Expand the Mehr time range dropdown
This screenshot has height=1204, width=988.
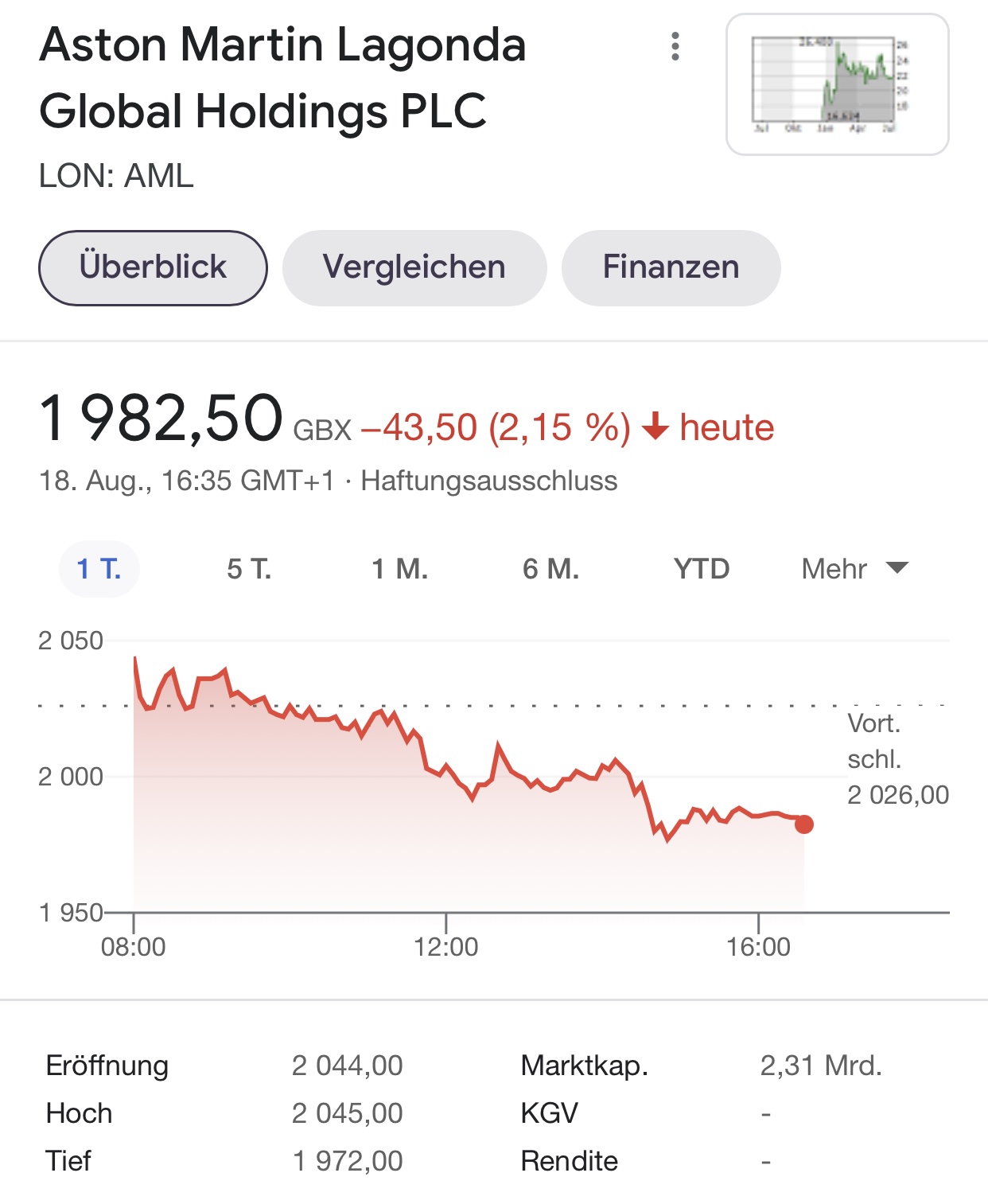tap(854, 569)
